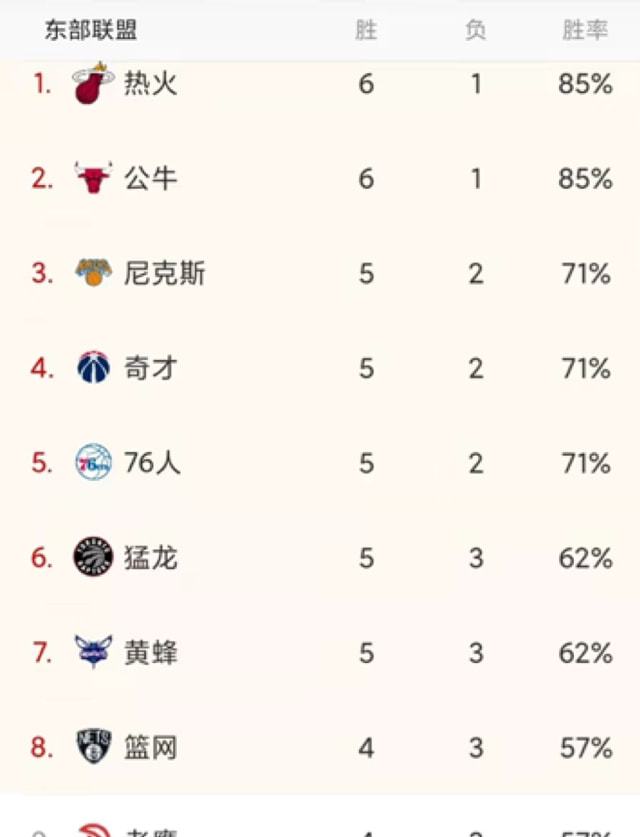View the 篮网 team details
Image resolution: width=640 pixels, height=837 pixels.
point(150,747)
